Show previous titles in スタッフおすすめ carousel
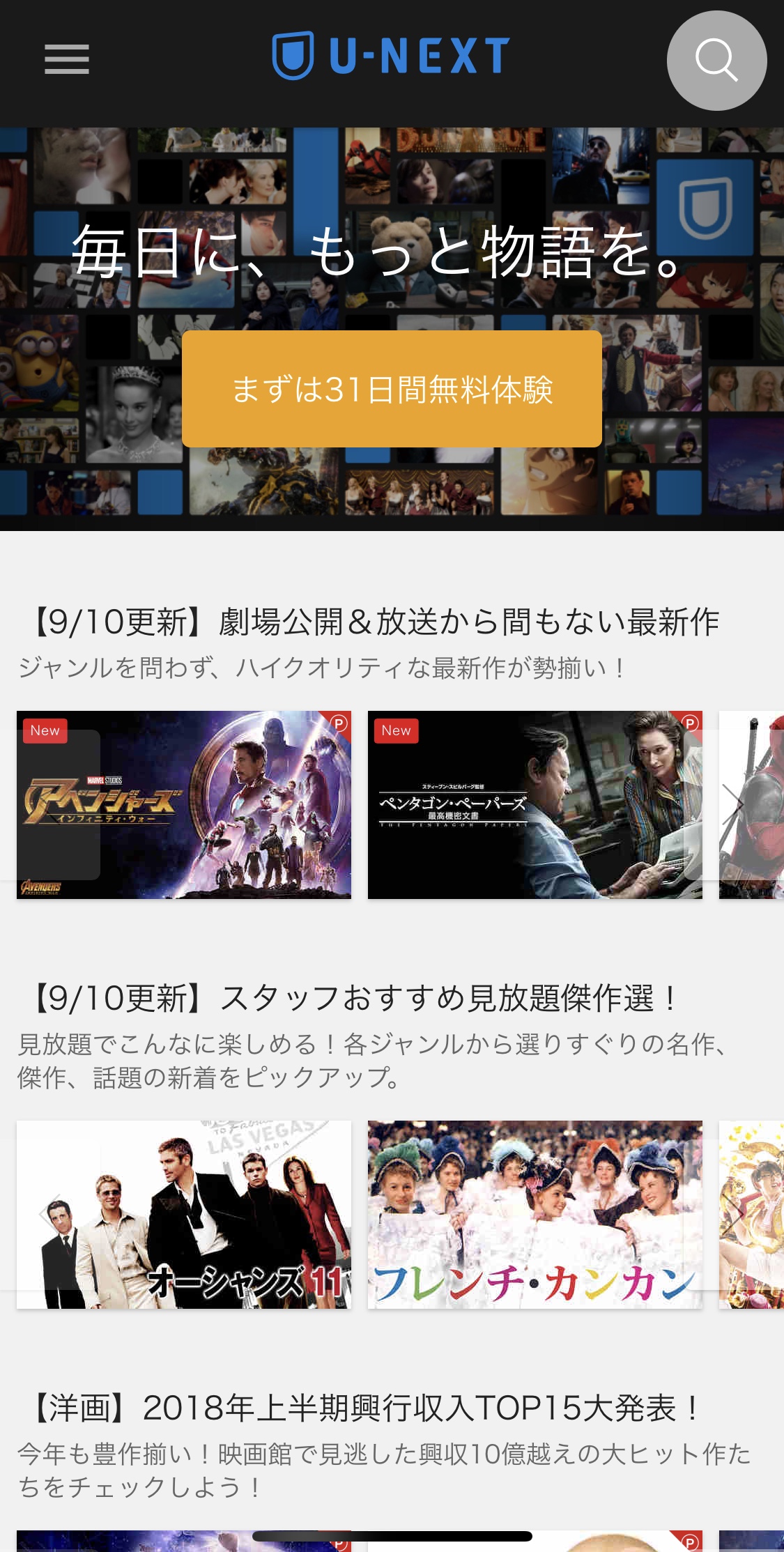 click(52, 1214)
